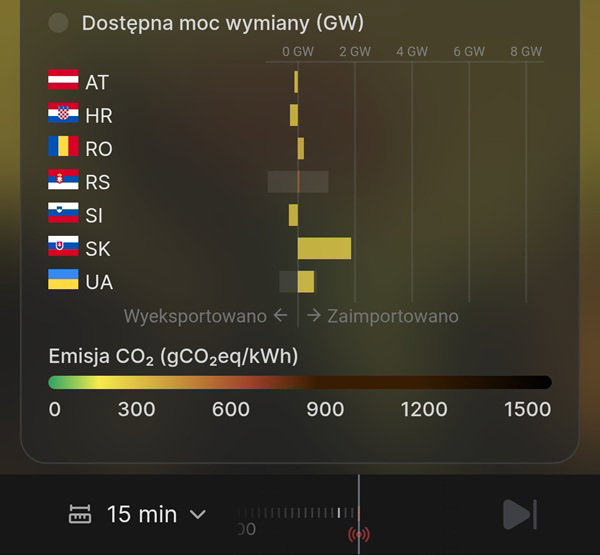Viewport: 600px width, 555px height.
Task: Select the HR exchange row
Action: [x=296, y=115]
